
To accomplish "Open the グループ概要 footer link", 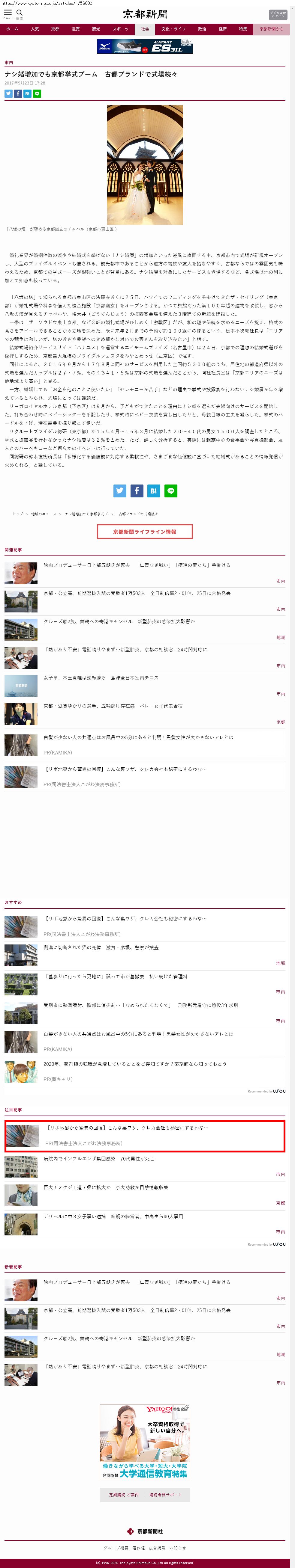I will click(x=115, y=1547).
